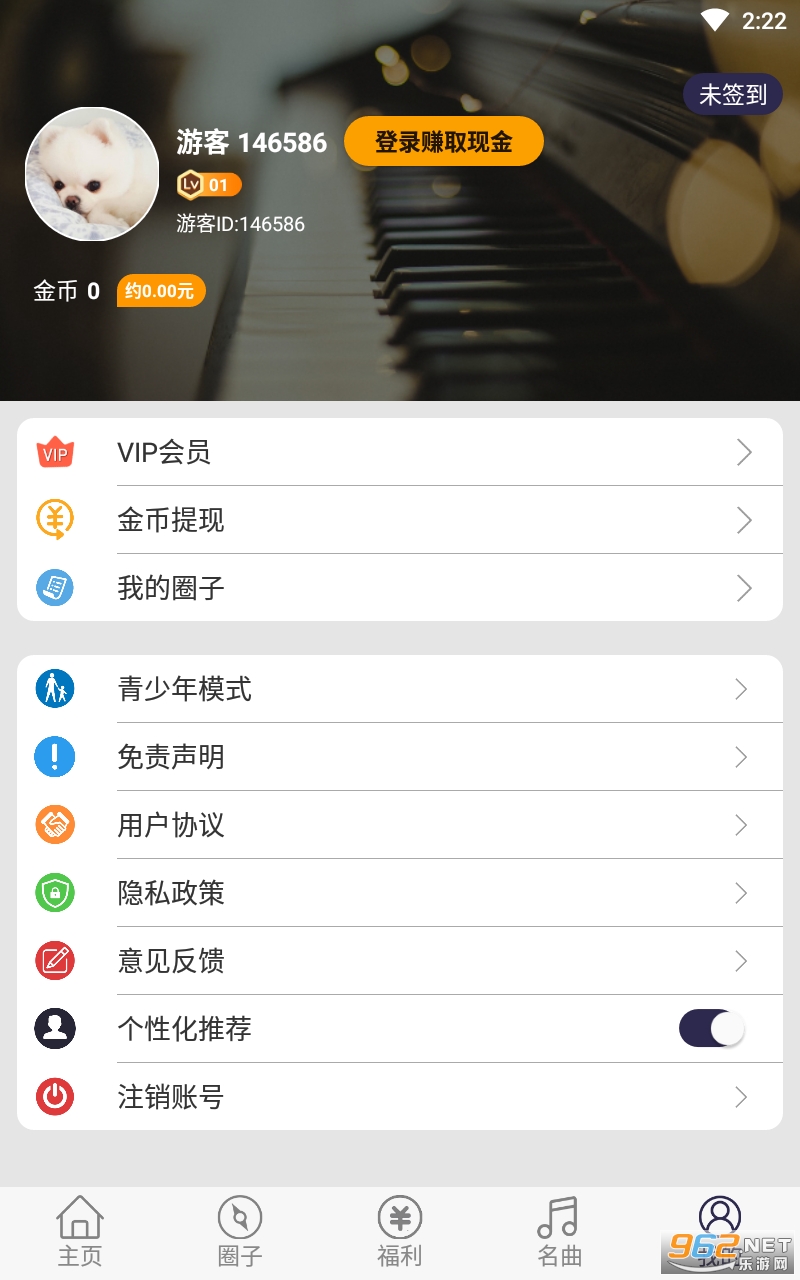
Task: Tap the 登录赚取现金 login button
Action: (x=443, y=142)
